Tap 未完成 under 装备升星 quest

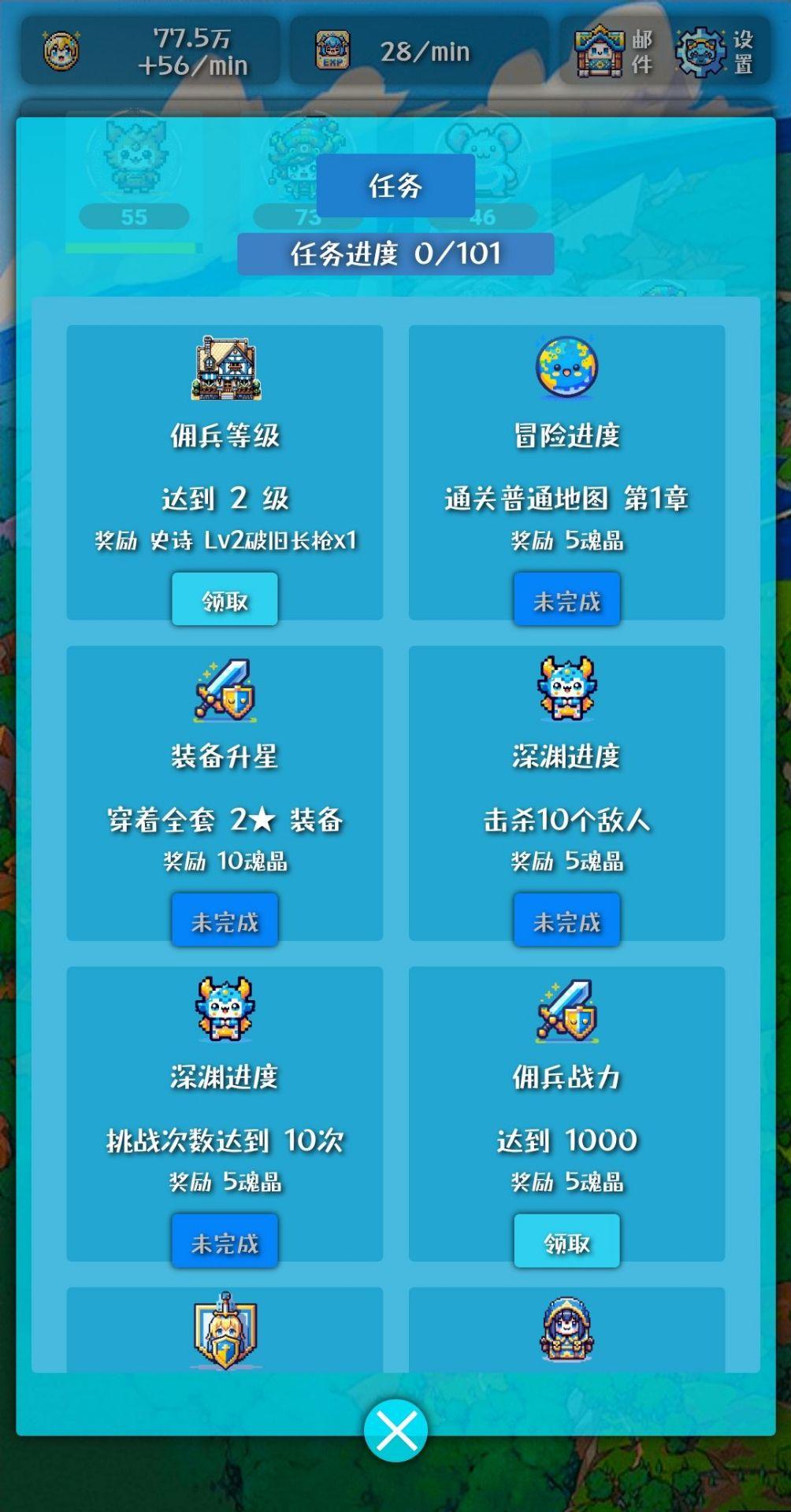[225, 920]
